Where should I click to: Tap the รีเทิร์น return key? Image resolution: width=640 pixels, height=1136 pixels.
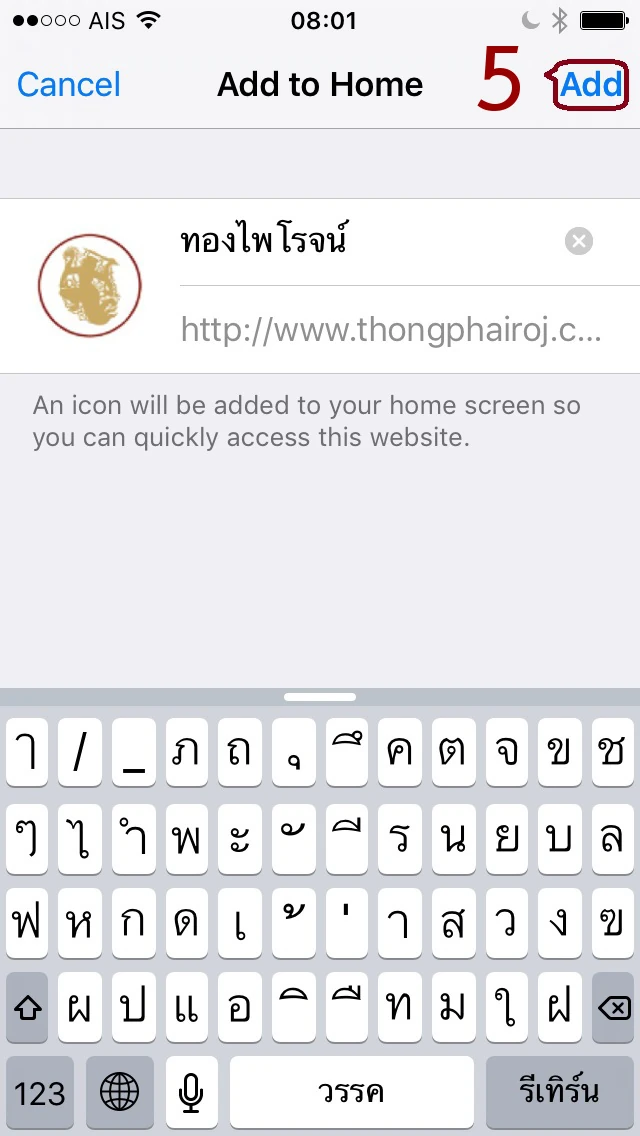tap(560, 1093)
